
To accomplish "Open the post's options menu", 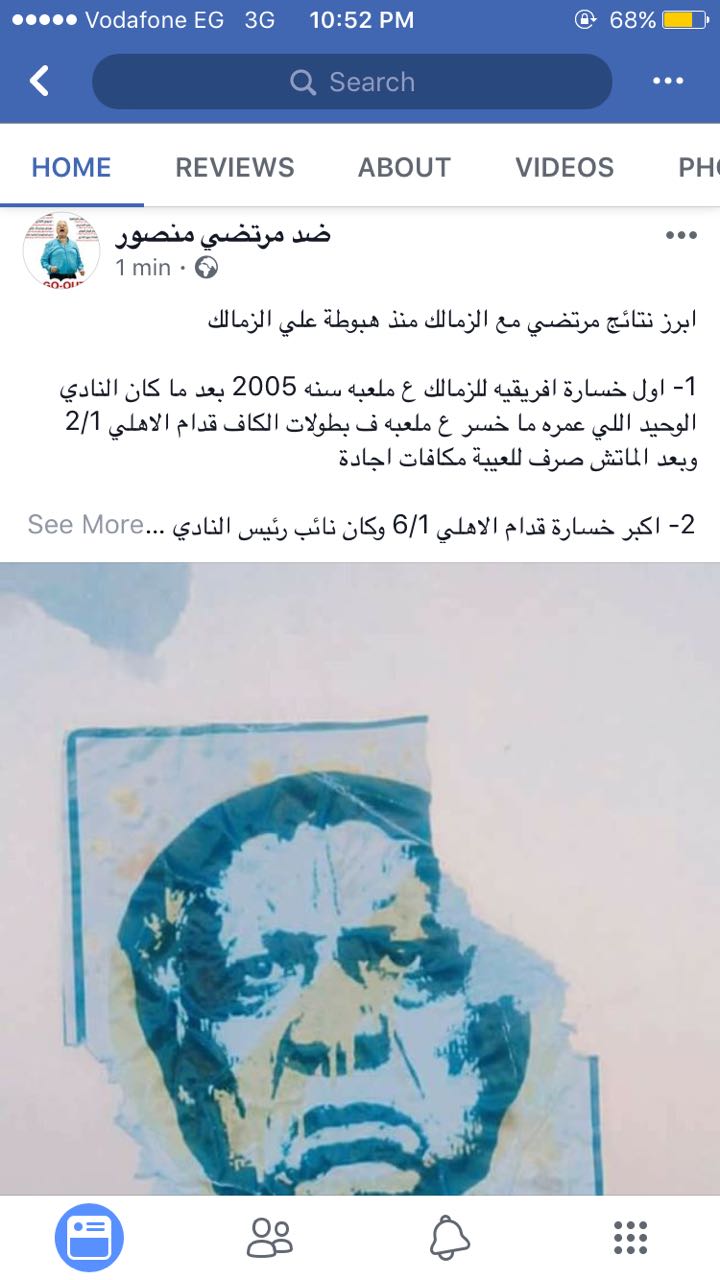I will tap(681, 236).
